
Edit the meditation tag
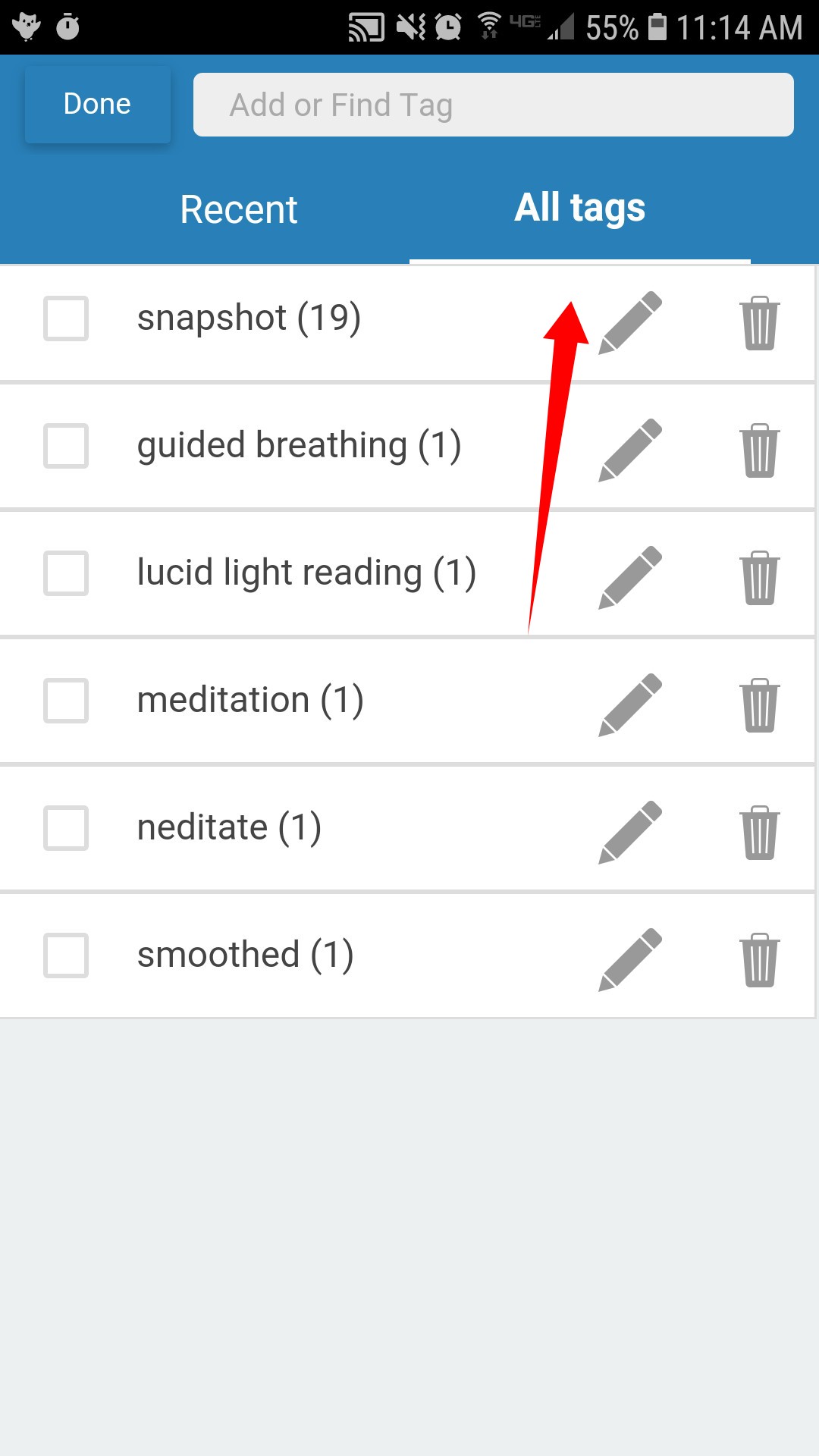(630, 704)
